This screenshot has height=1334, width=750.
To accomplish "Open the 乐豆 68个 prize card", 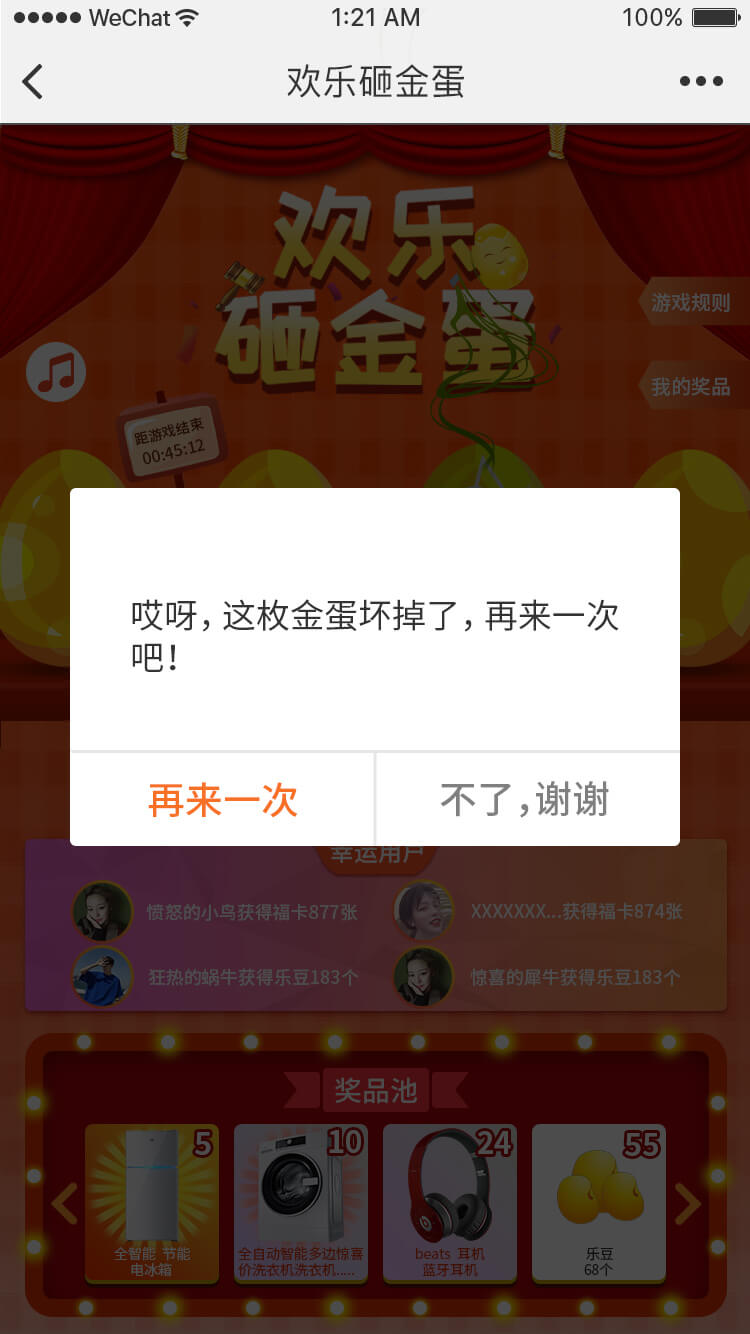I will (598, 1202).
